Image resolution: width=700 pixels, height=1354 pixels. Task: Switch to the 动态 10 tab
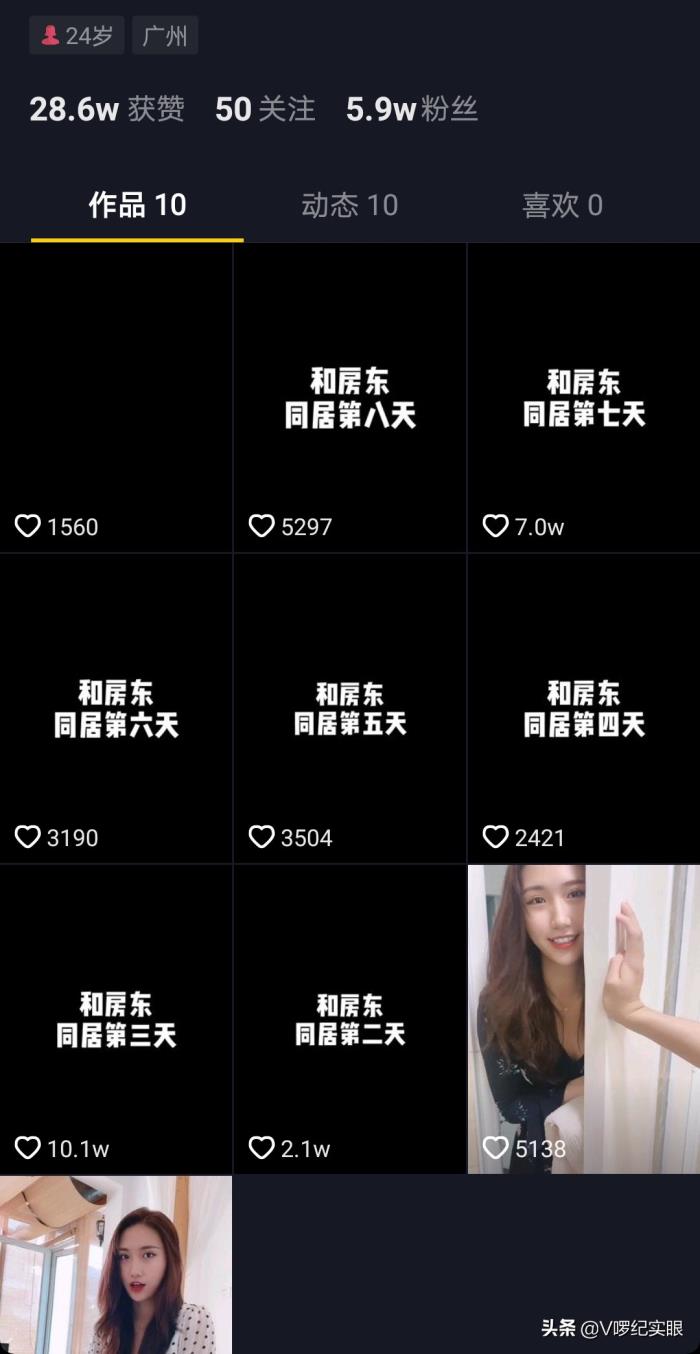(x=349, y=205)
